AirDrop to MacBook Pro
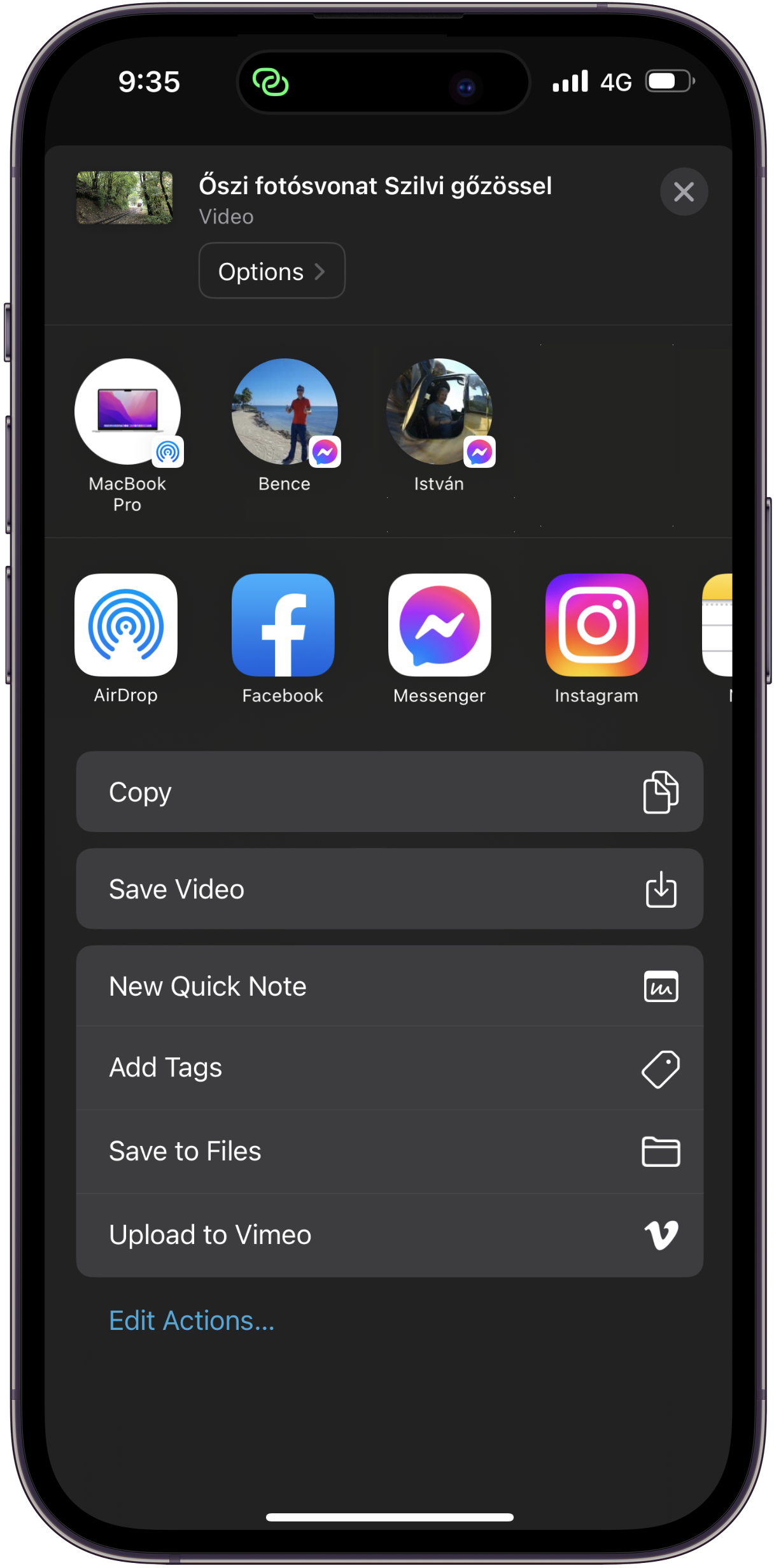This screenshot has width=774, height=1568. tap(127, 412)
